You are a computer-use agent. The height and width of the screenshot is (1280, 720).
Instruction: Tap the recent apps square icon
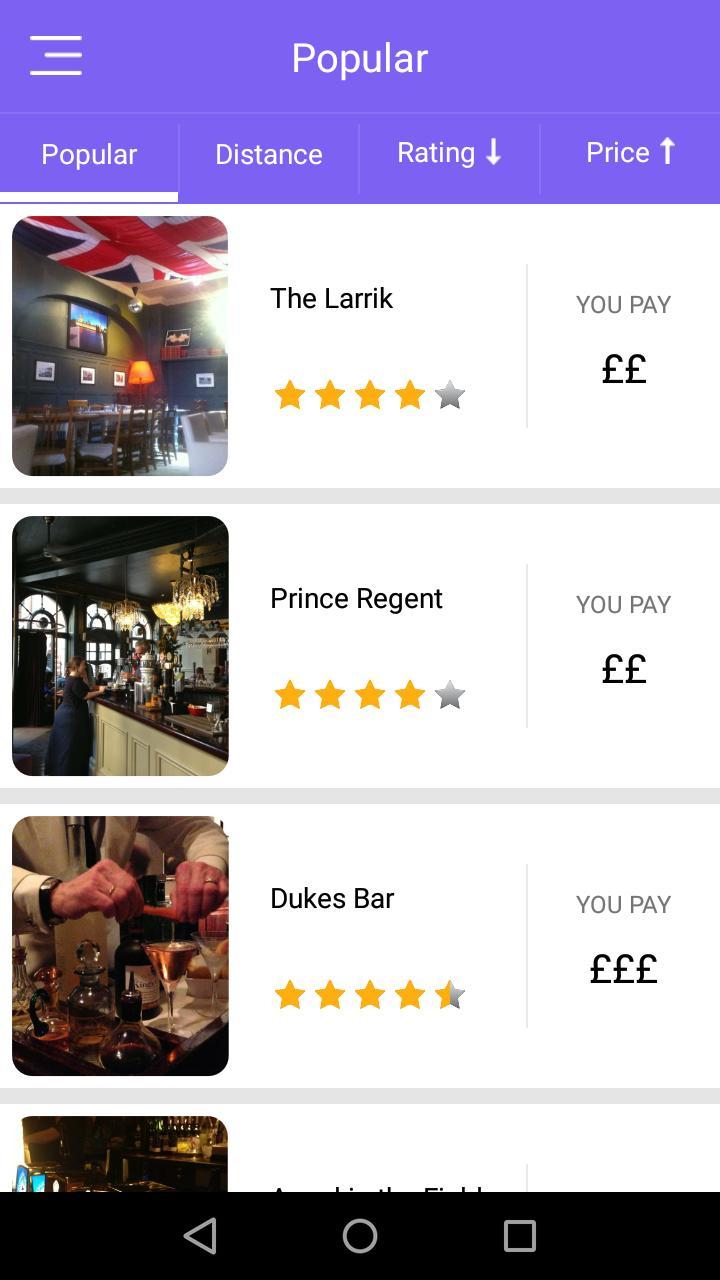point(519,1235)
